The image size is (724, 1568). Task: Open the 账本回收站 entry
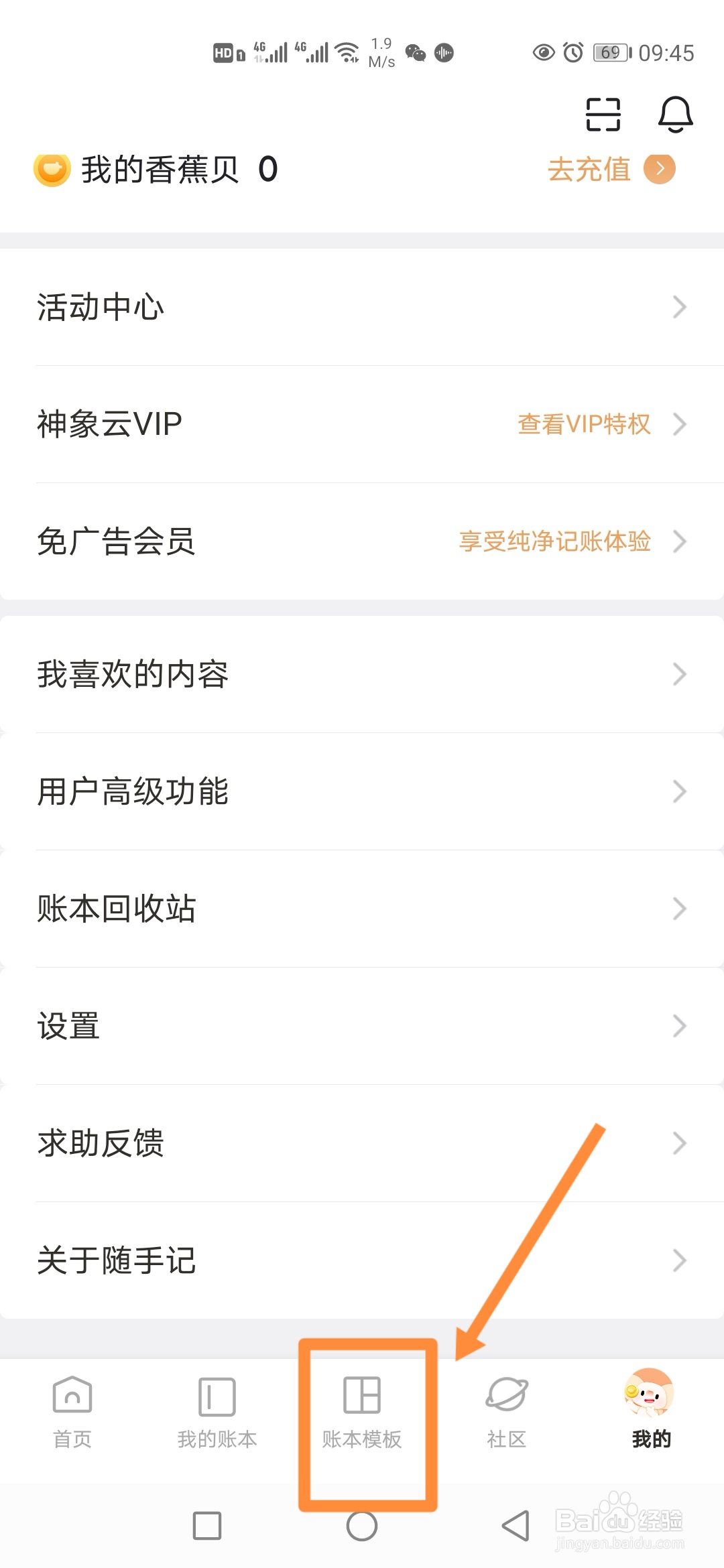click(115, 909)
